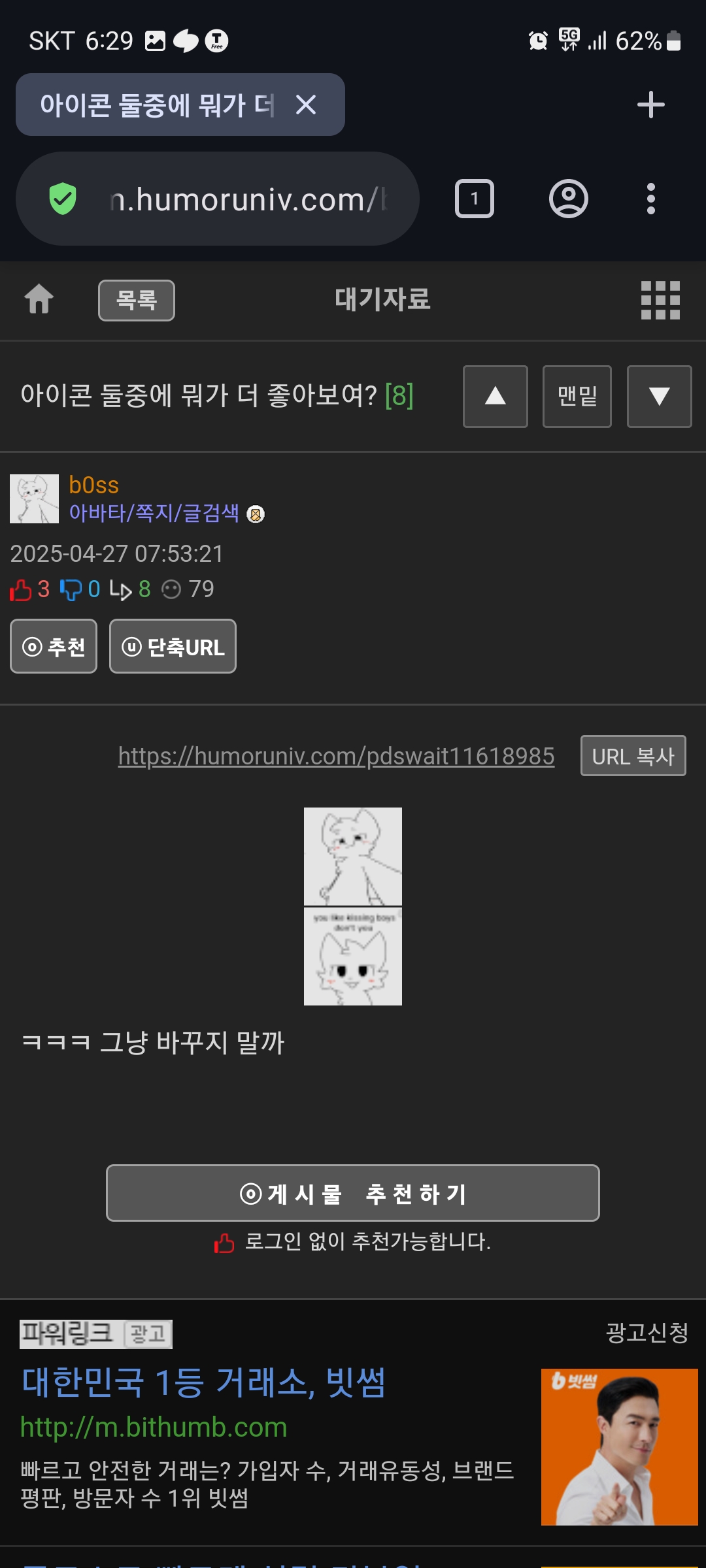The image size is (706, 1568).
Task: Tap the 목록 list button
Action: (137, 301)
